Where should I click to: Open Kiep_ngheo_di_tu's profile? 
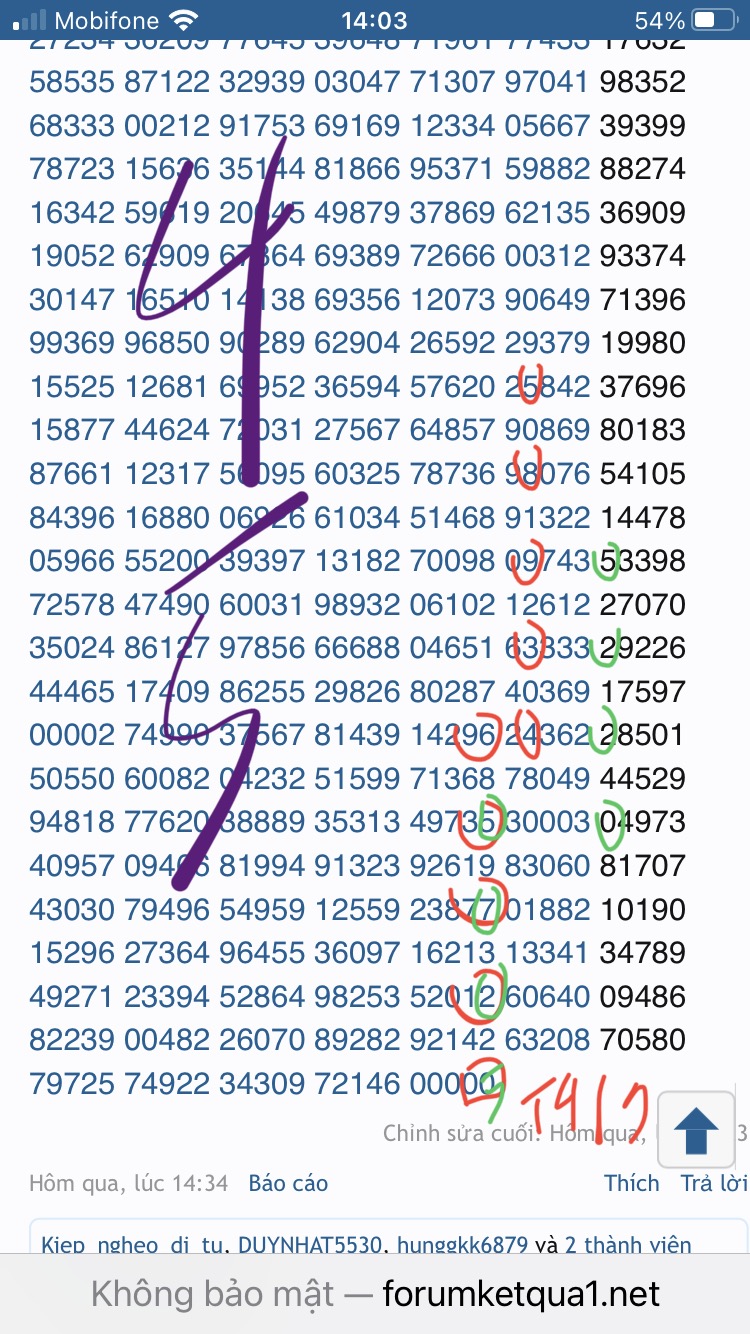pos(134,1245)
